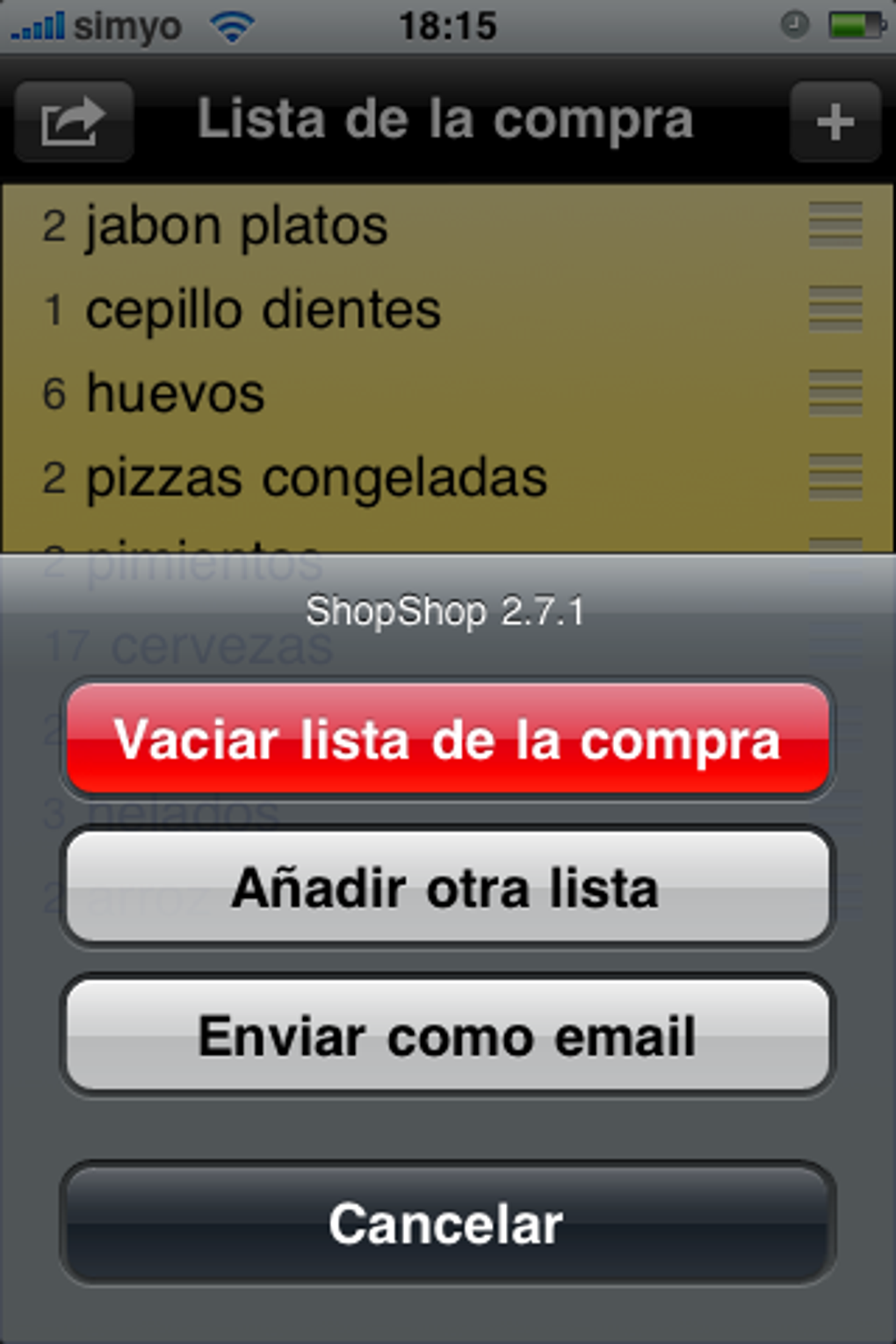This screenshot has width=896, height=1344.
Task: Tap the Wi-Fi icon in the status bar
Action: click(x=231, y=25)
